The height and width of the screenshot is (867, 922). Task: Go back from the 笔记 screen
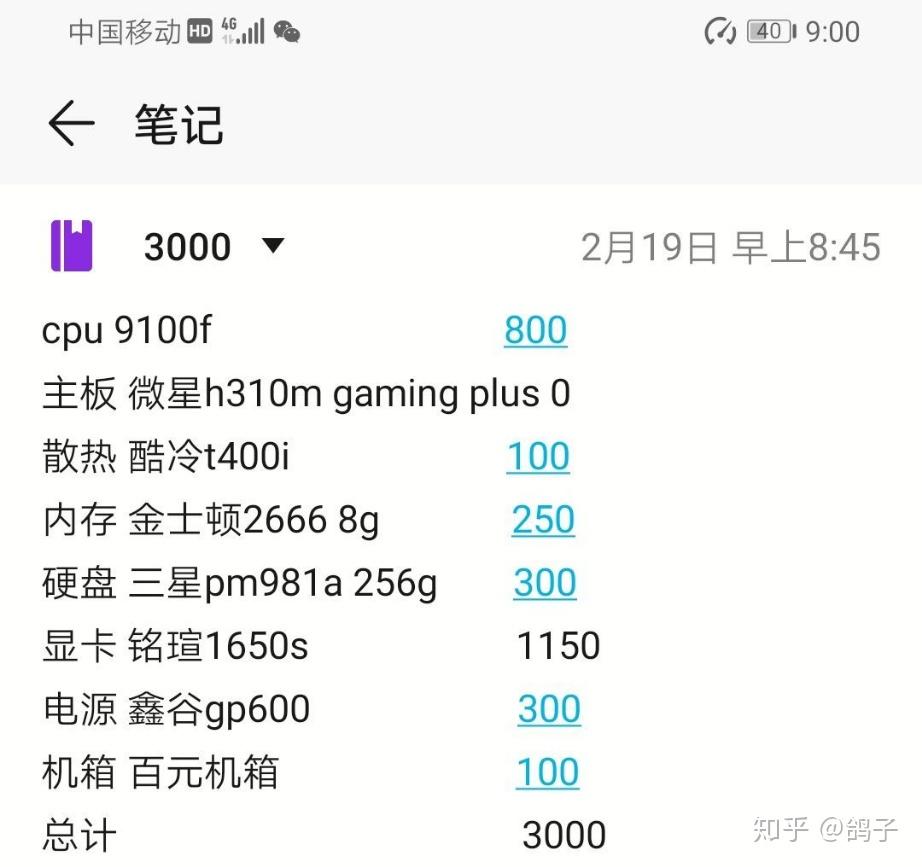pos(70,125)
